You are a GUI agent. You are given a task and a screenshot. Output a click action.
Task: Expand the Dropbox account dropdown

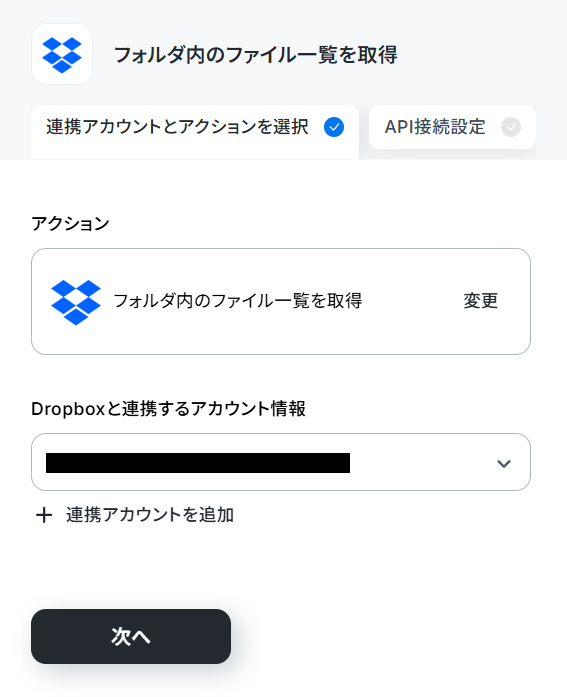click(x=281, y=462)
